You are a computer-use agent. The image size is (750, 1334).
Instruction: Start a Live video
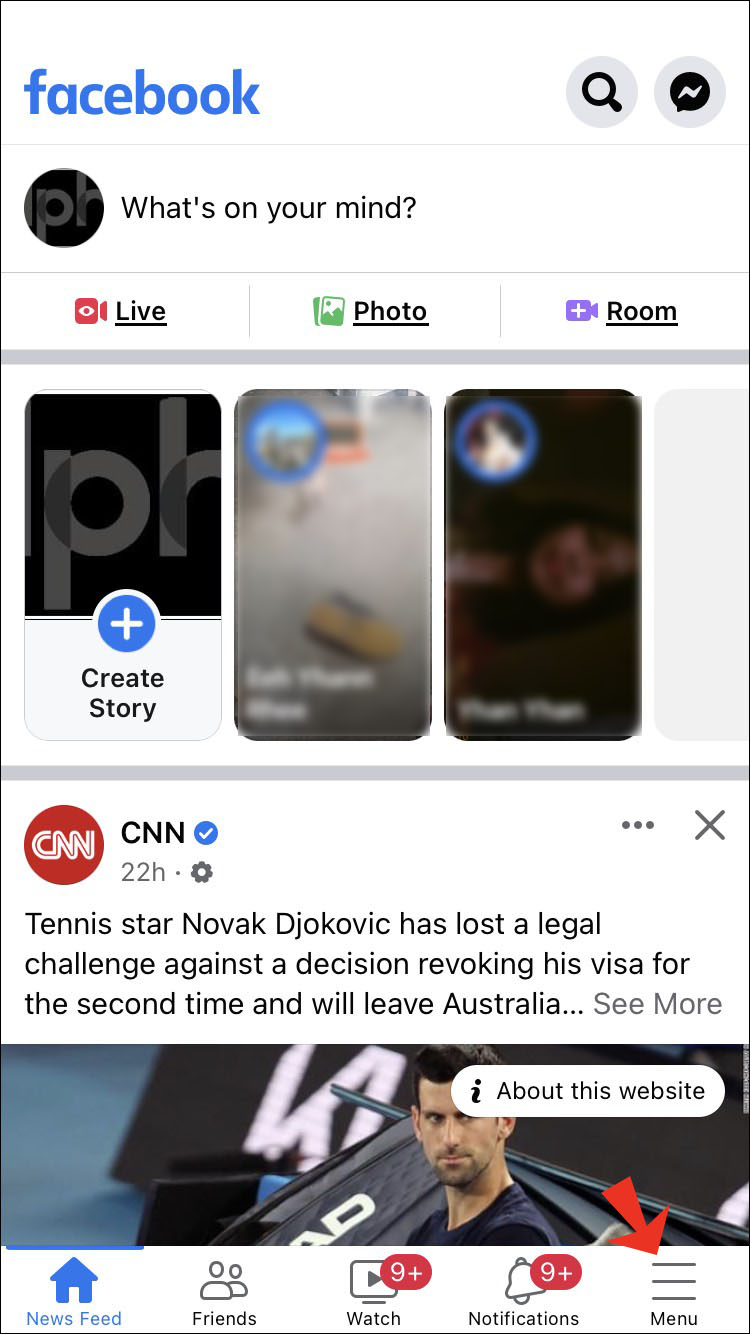[121, 311]
